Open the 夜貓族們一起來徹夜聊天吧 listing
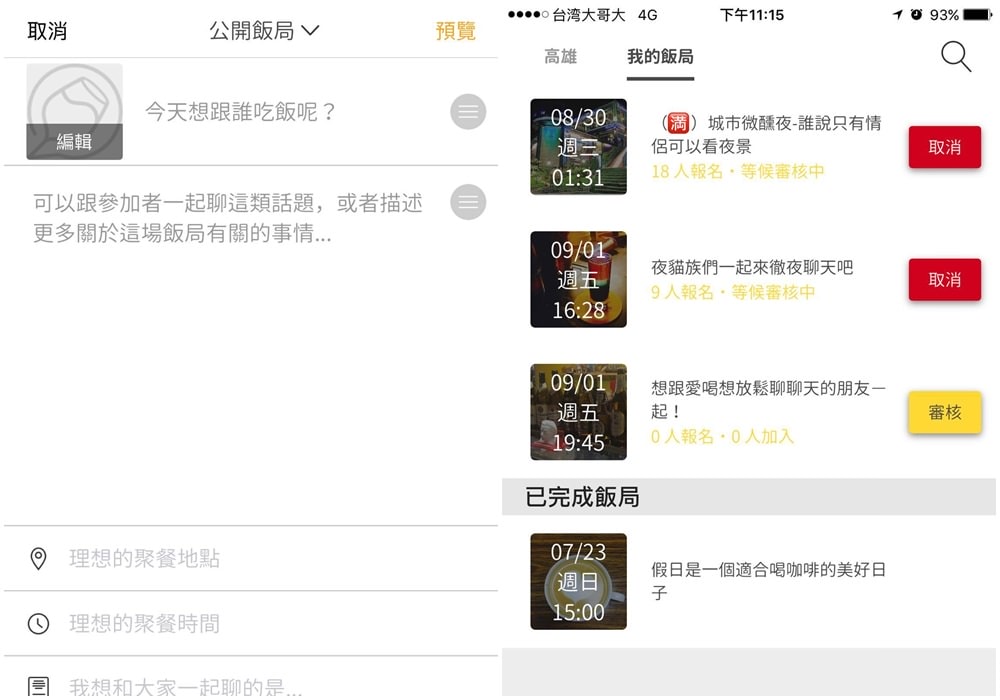The width and height of the screenshot is (1000, 700). [x=751, y=268]
